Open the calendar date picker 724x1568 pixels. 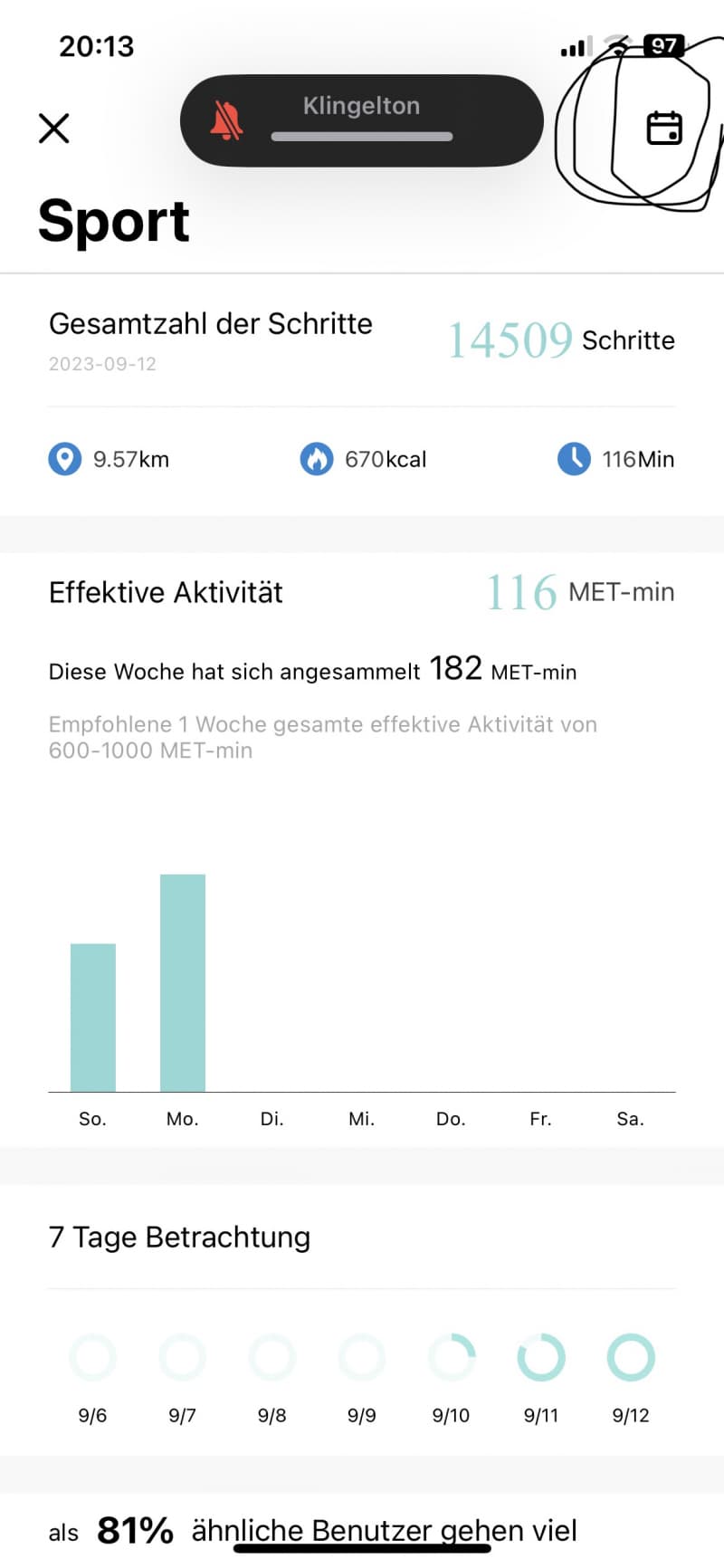(664, 128)
